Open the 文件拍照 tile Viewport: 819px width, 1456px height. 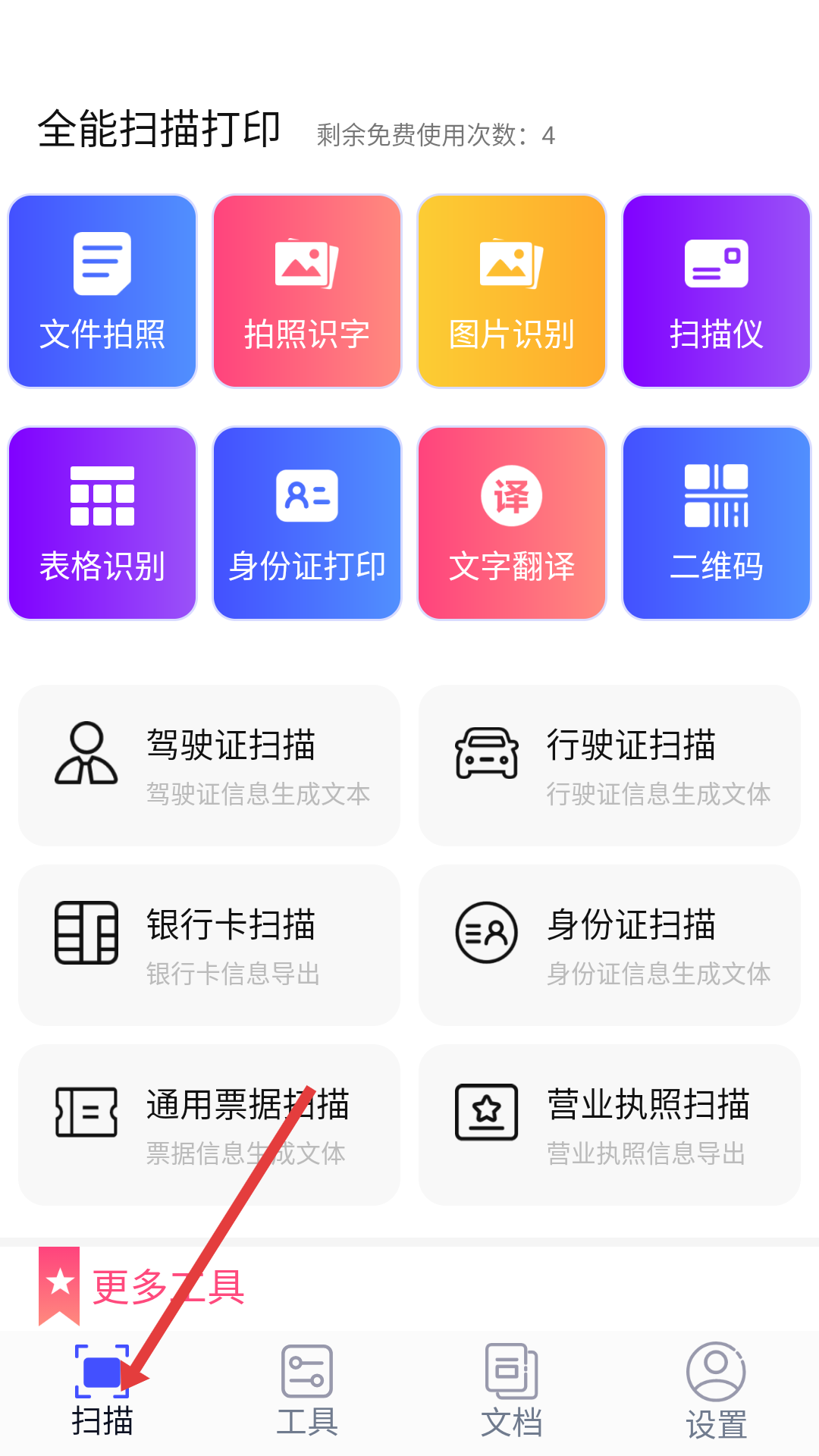click(x=102, y=291)
